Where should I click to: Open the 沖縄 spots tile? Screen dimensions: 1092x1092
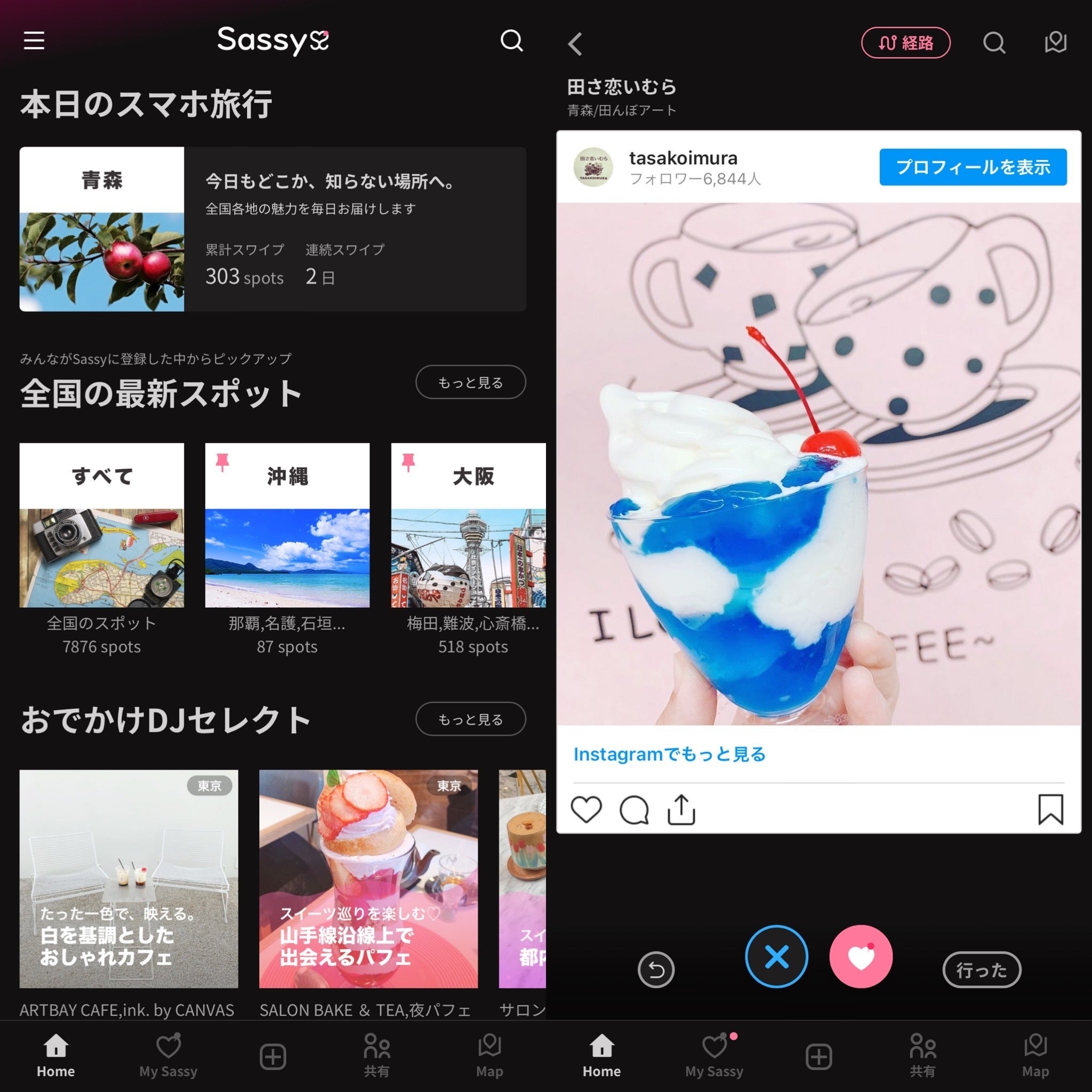pos(287,526)
